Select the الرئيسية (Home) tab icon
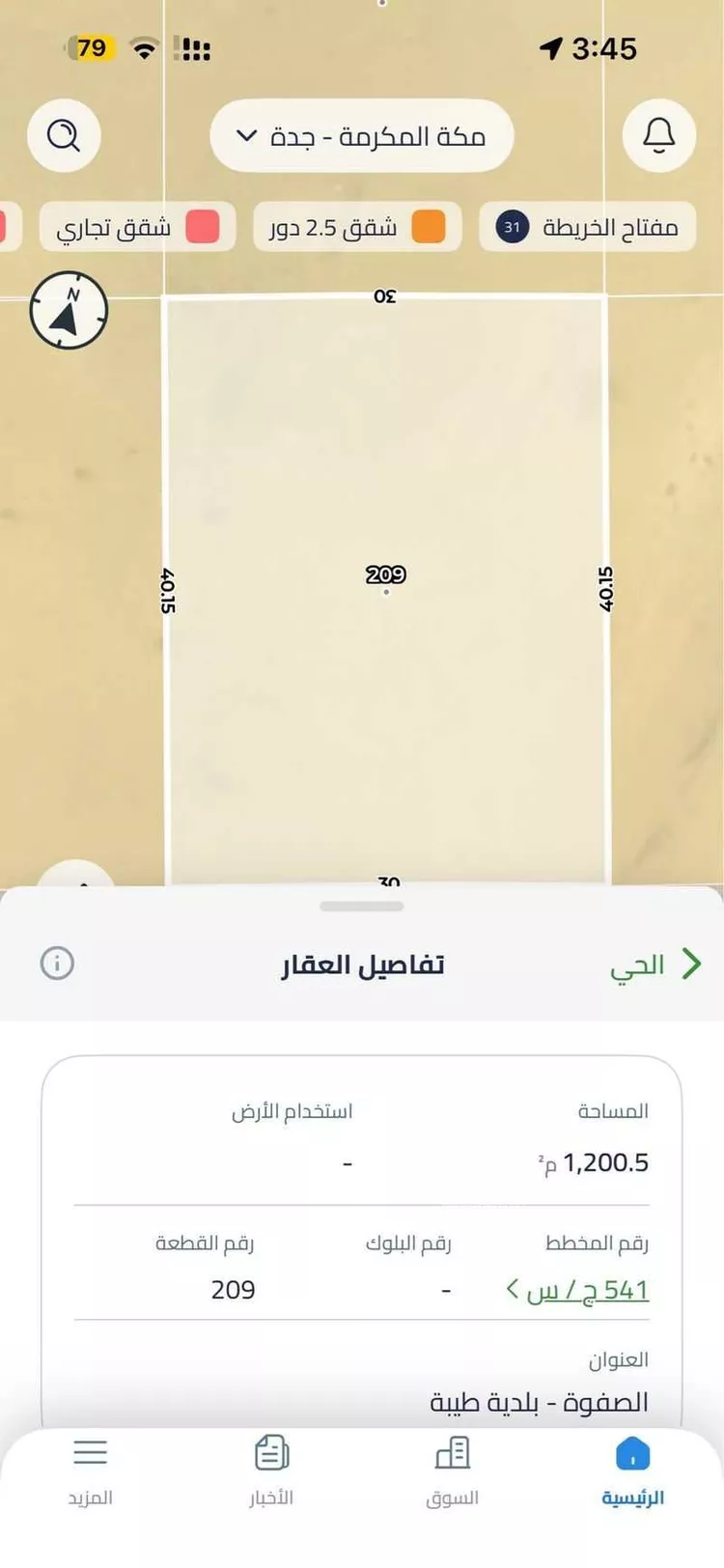The height and width of the screenshot is (1568, 724). 633,1451
